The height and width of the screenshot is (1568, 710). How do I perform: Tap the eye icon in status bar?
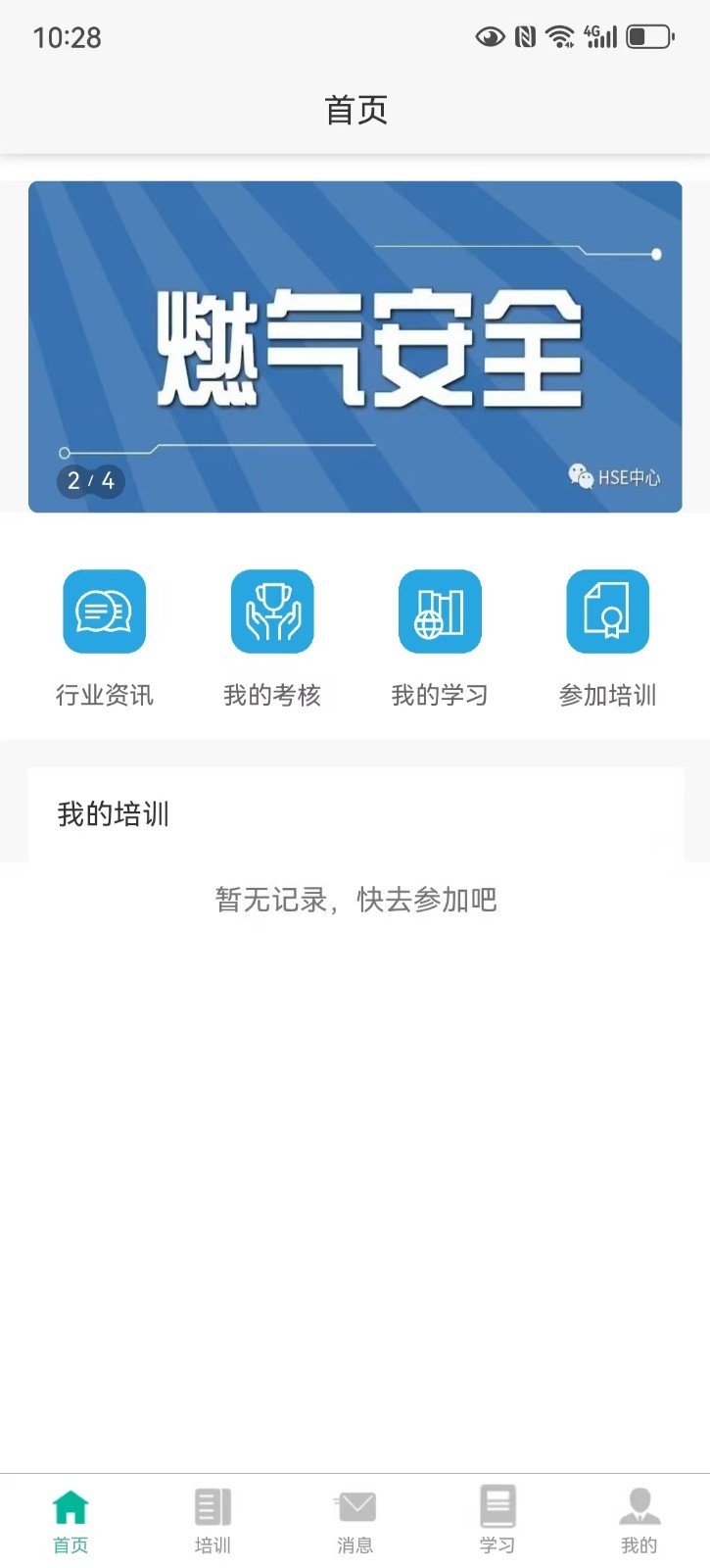pos(490,35)
